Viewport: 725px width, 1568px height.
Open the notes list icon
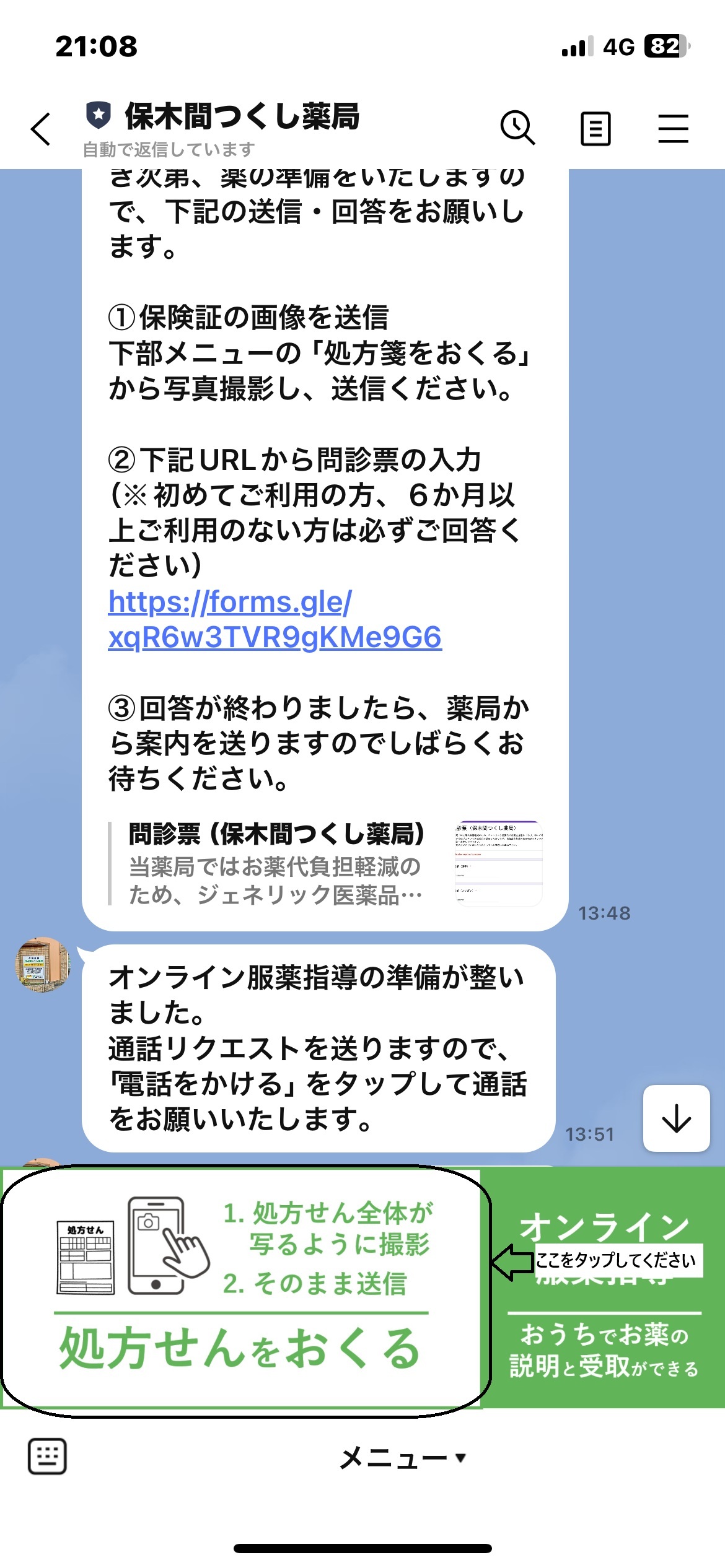(x=595, y=129)
